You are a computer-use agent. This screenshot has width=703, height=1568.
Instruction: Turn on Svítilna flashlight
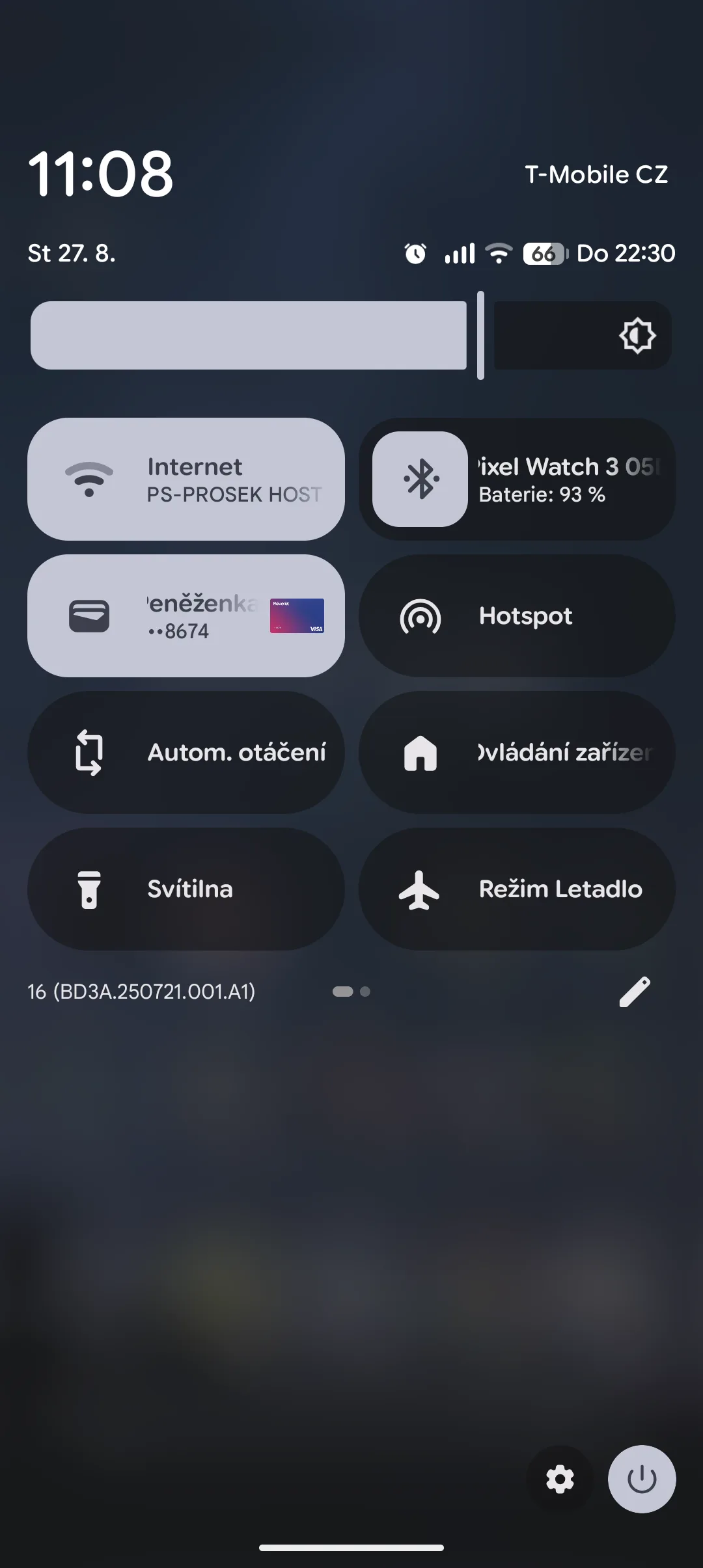(x=186, y=889)
